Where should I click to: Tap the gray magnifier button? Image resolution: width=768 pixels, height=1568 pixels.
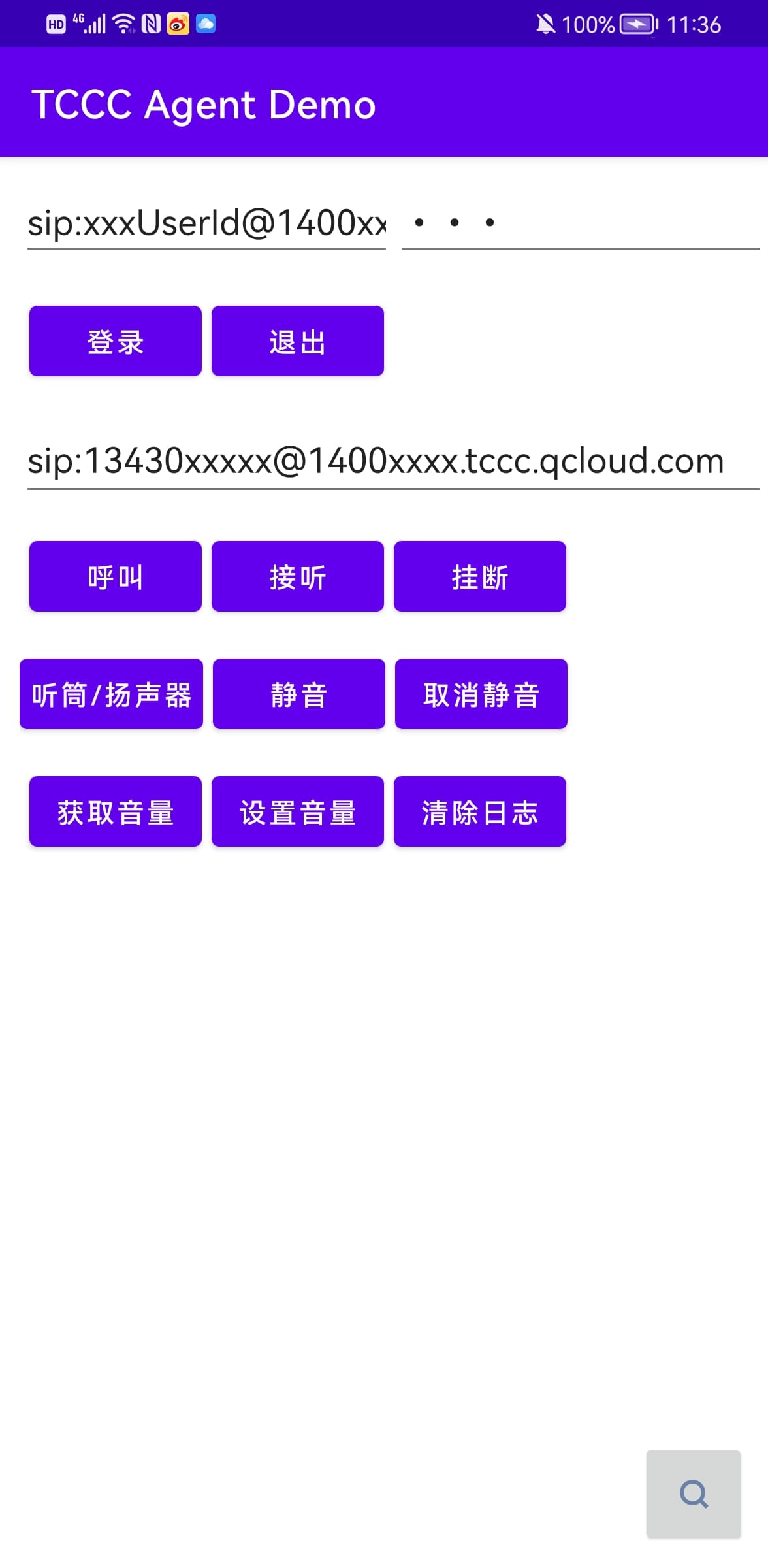pos(693,1494)
